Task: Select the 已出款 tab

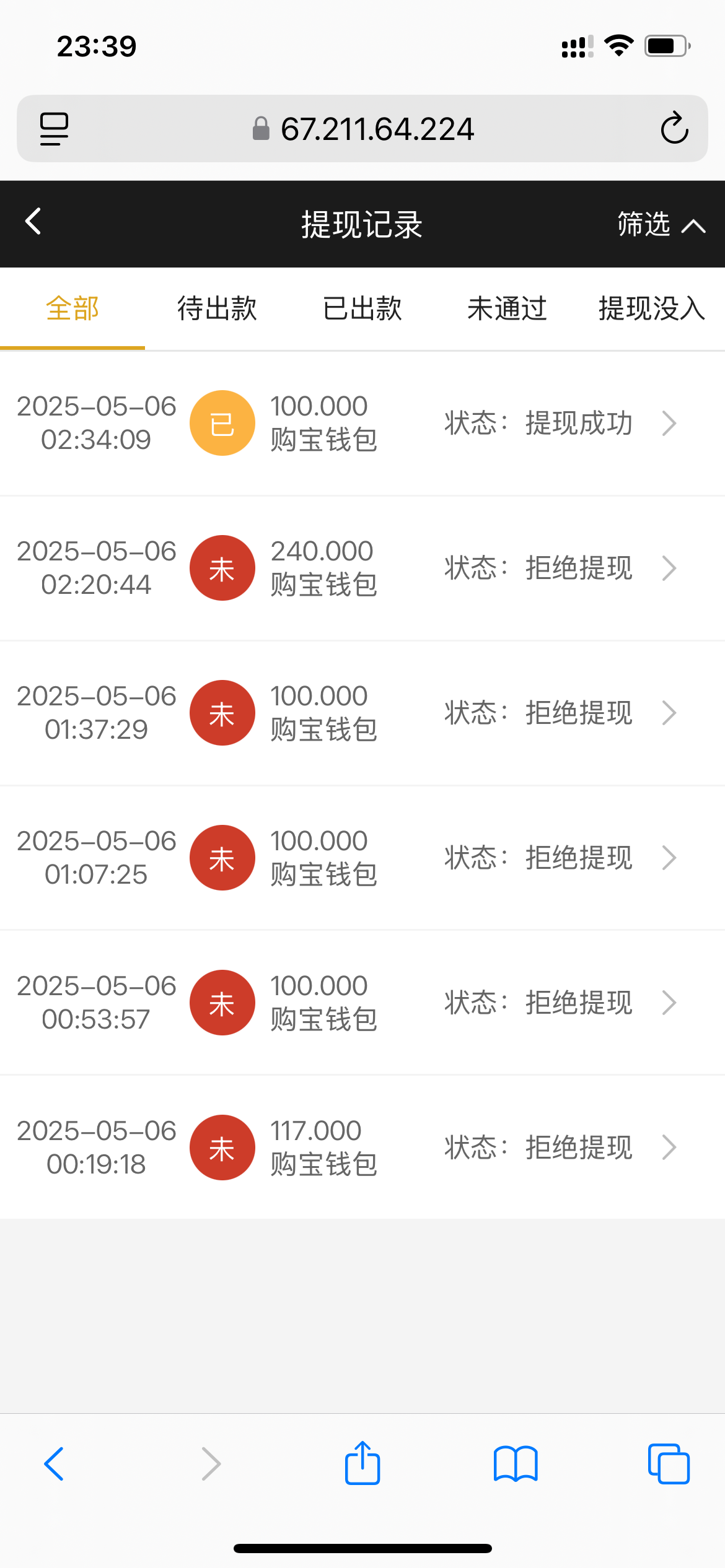Action: (x=362, y=308)
